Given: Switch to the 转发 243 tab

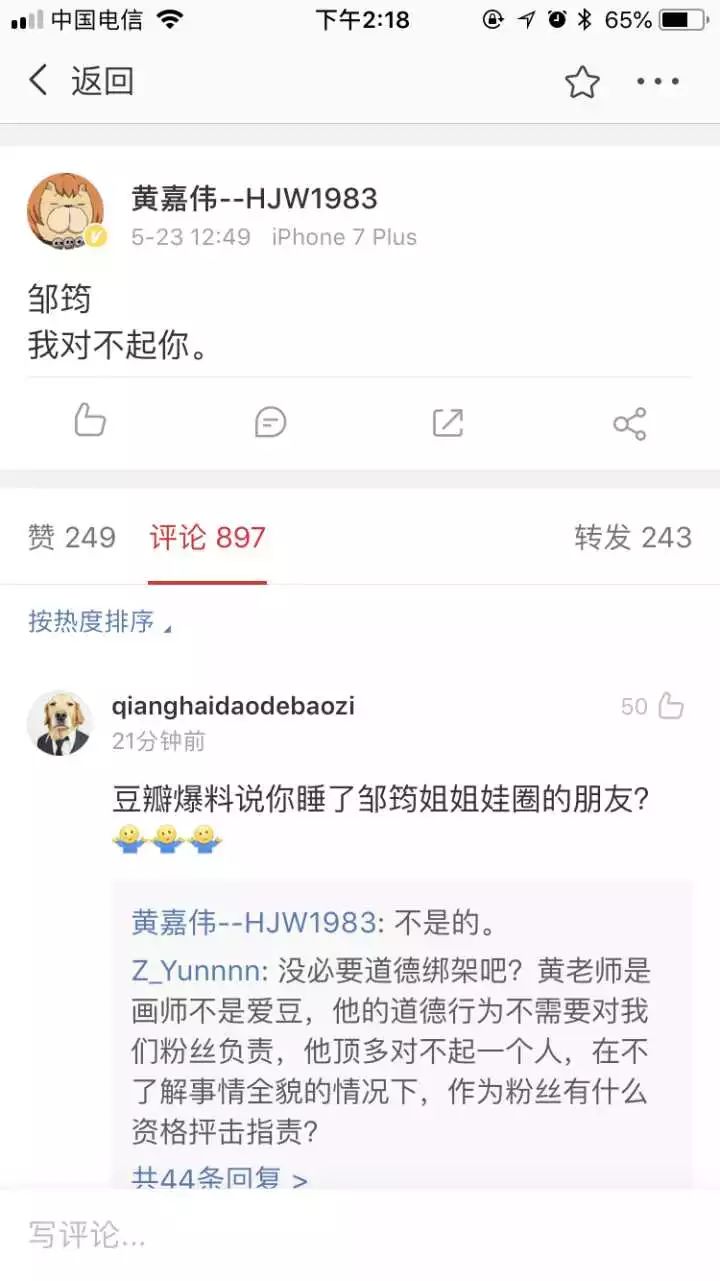Looking at the screenshot, I should coord(632,538).
